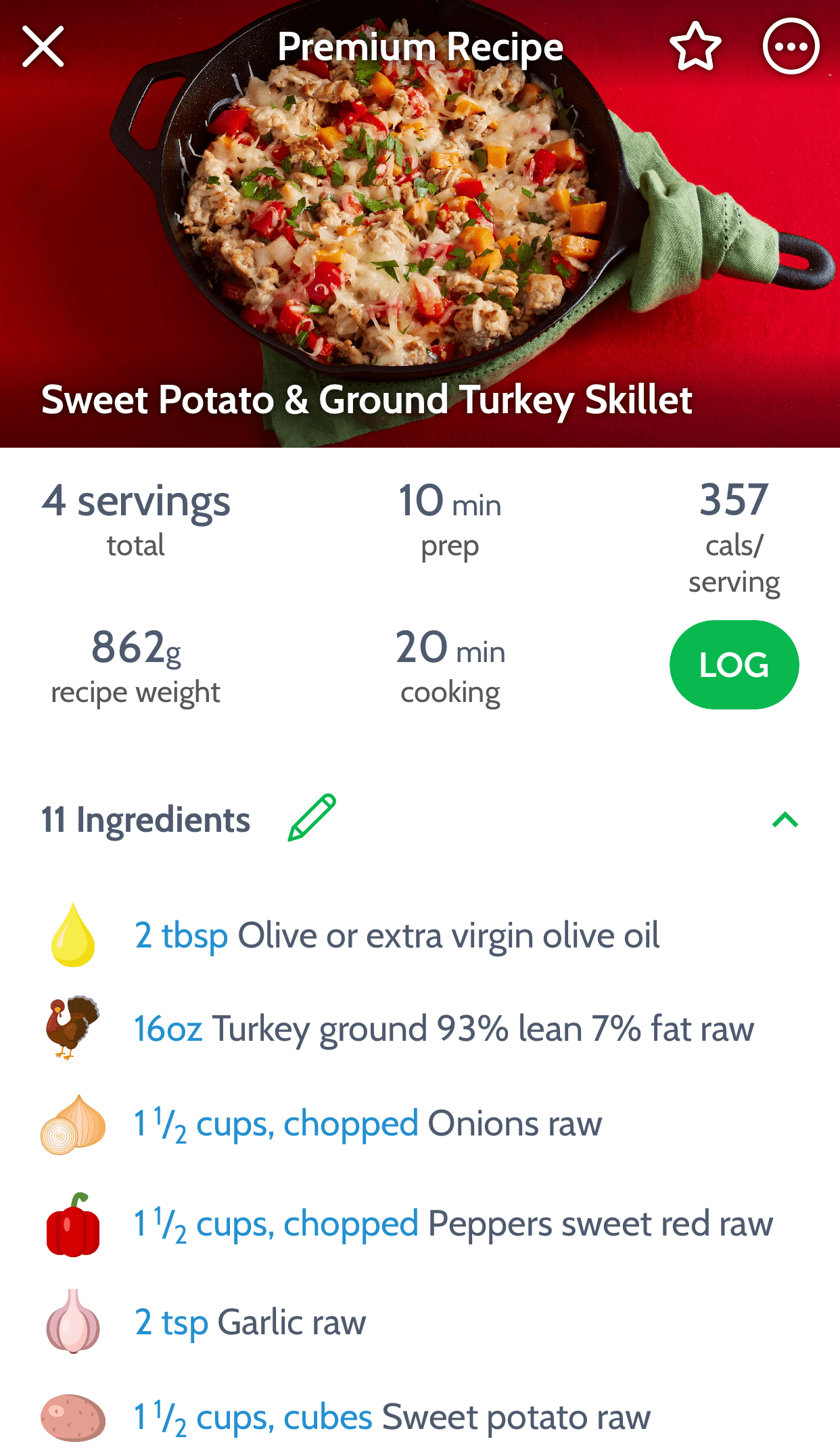Open the Peppers sweet red ingredient

(x=452, y=1224)
